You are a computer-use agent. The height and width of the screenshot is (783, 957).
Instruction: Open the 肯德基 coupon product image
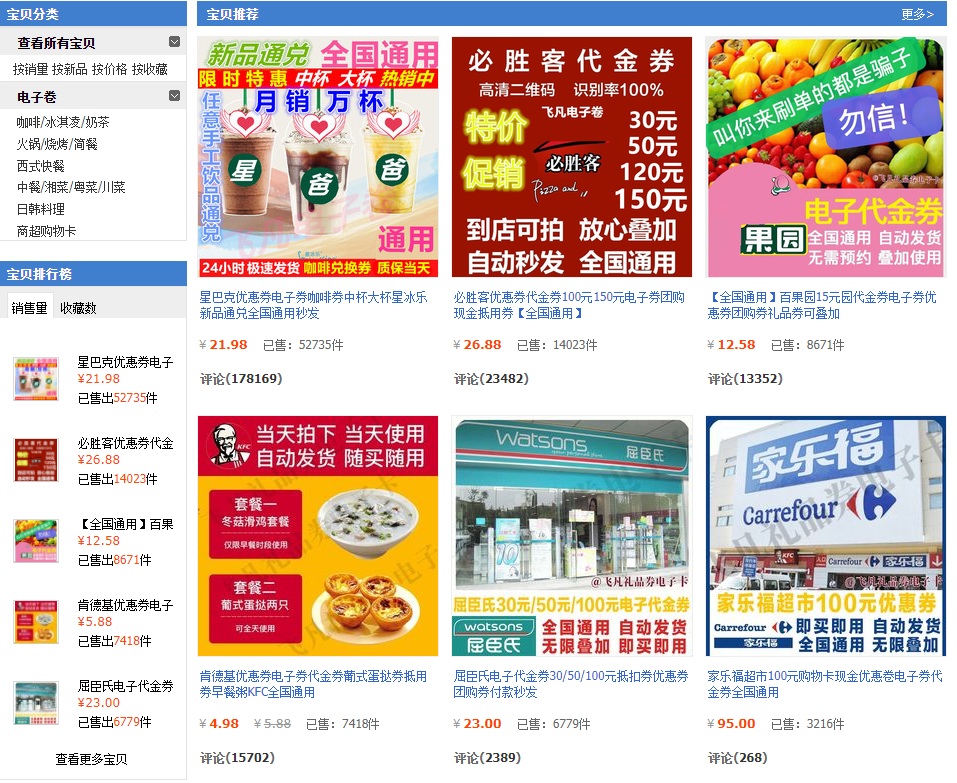coord(318,537)
